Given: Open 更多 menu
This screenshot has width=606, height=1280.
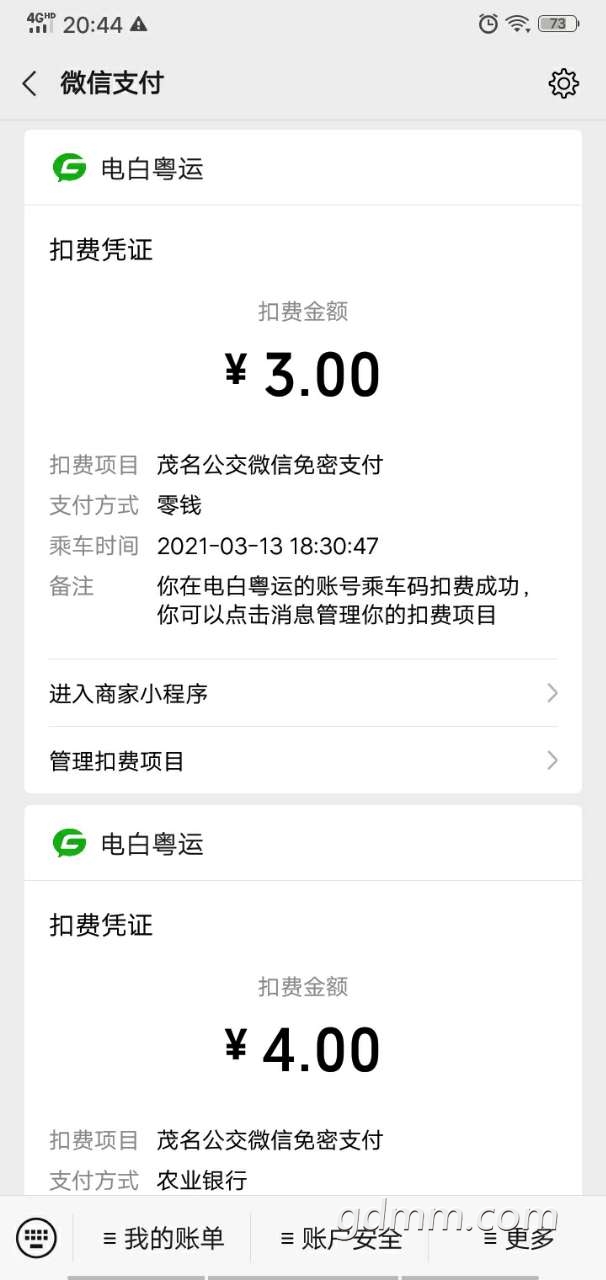Looking at the screenshot, I should [518, 1238].
